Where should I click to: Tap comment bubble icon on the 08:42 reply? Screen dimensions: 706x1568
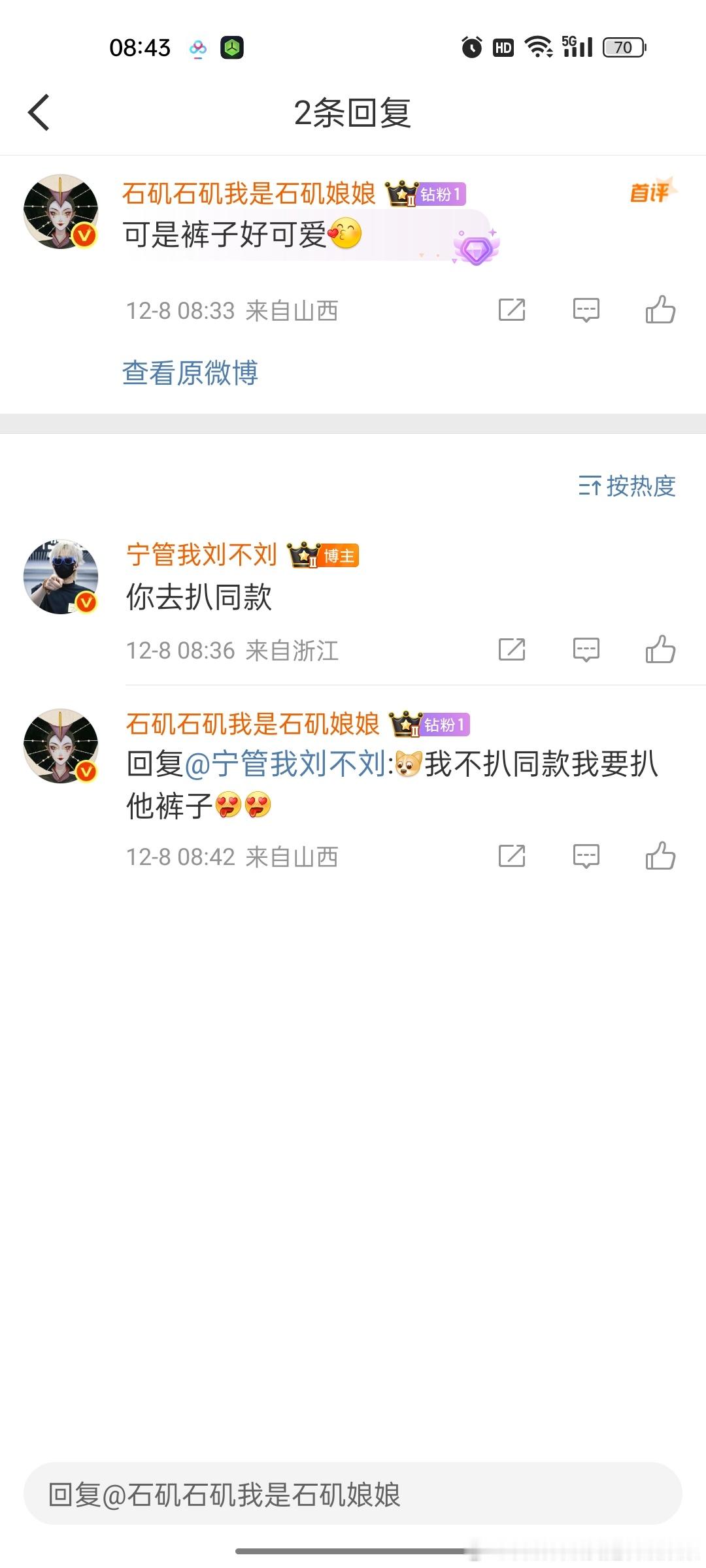coord(586,857)
